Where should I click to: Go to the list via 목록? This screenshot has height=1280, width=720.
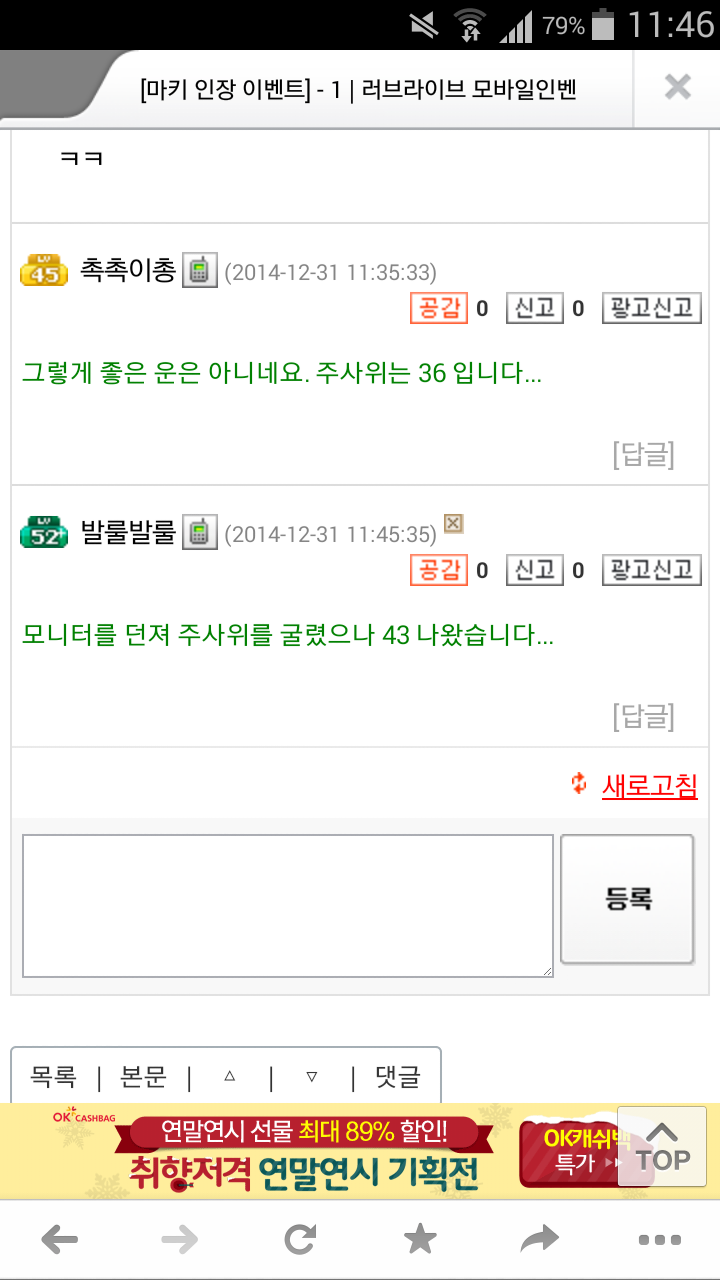54,1077
